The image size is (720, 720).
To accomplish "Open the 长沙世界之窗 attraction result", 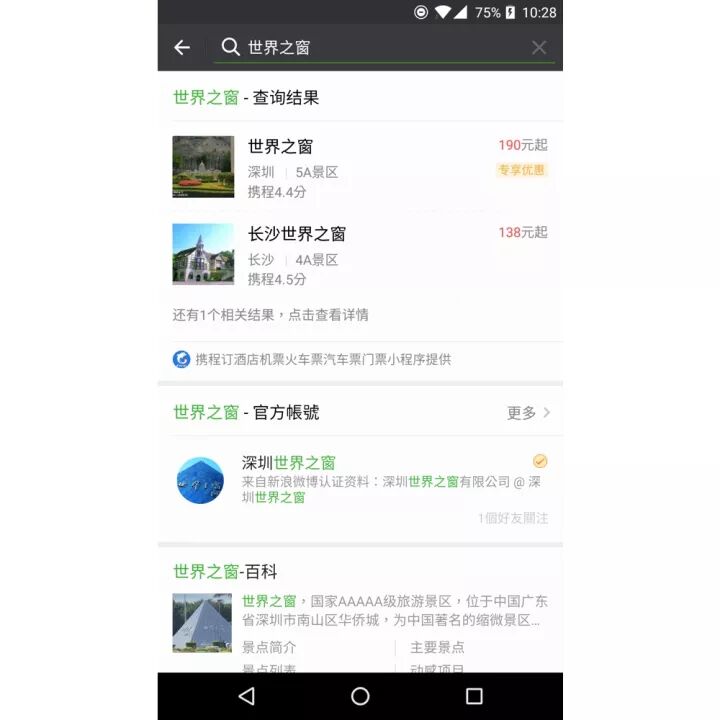I will coord(360,254).
